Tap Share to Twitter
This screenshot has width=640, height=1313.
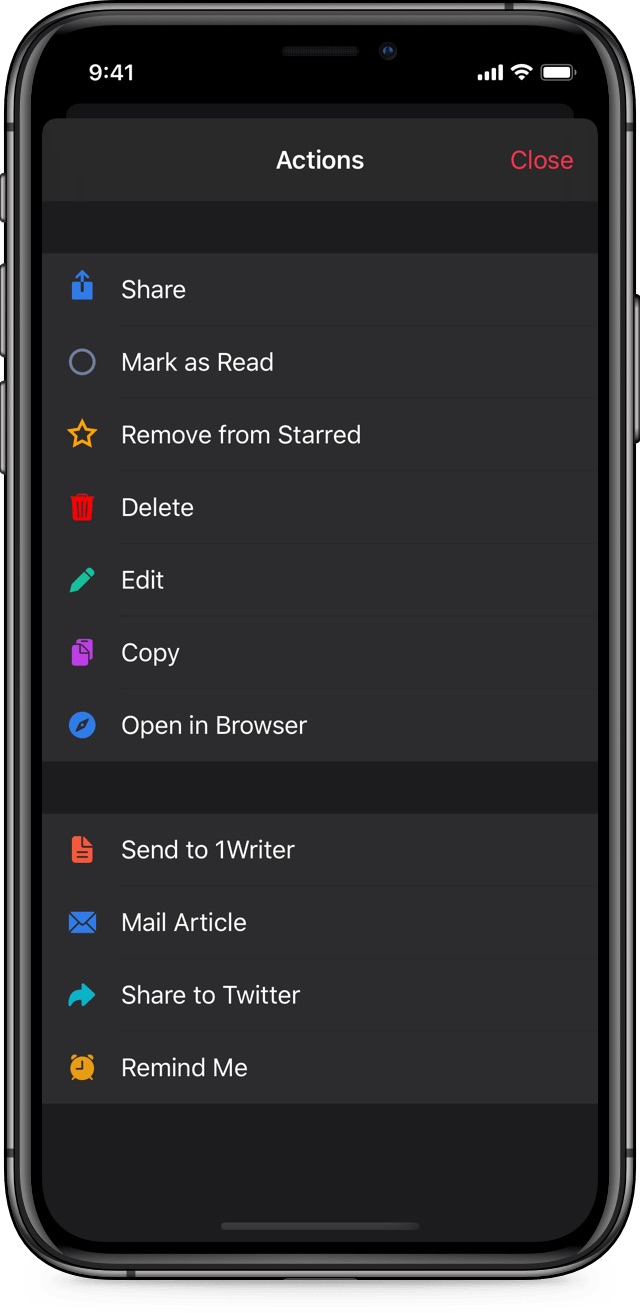click(x=210, y=995)
